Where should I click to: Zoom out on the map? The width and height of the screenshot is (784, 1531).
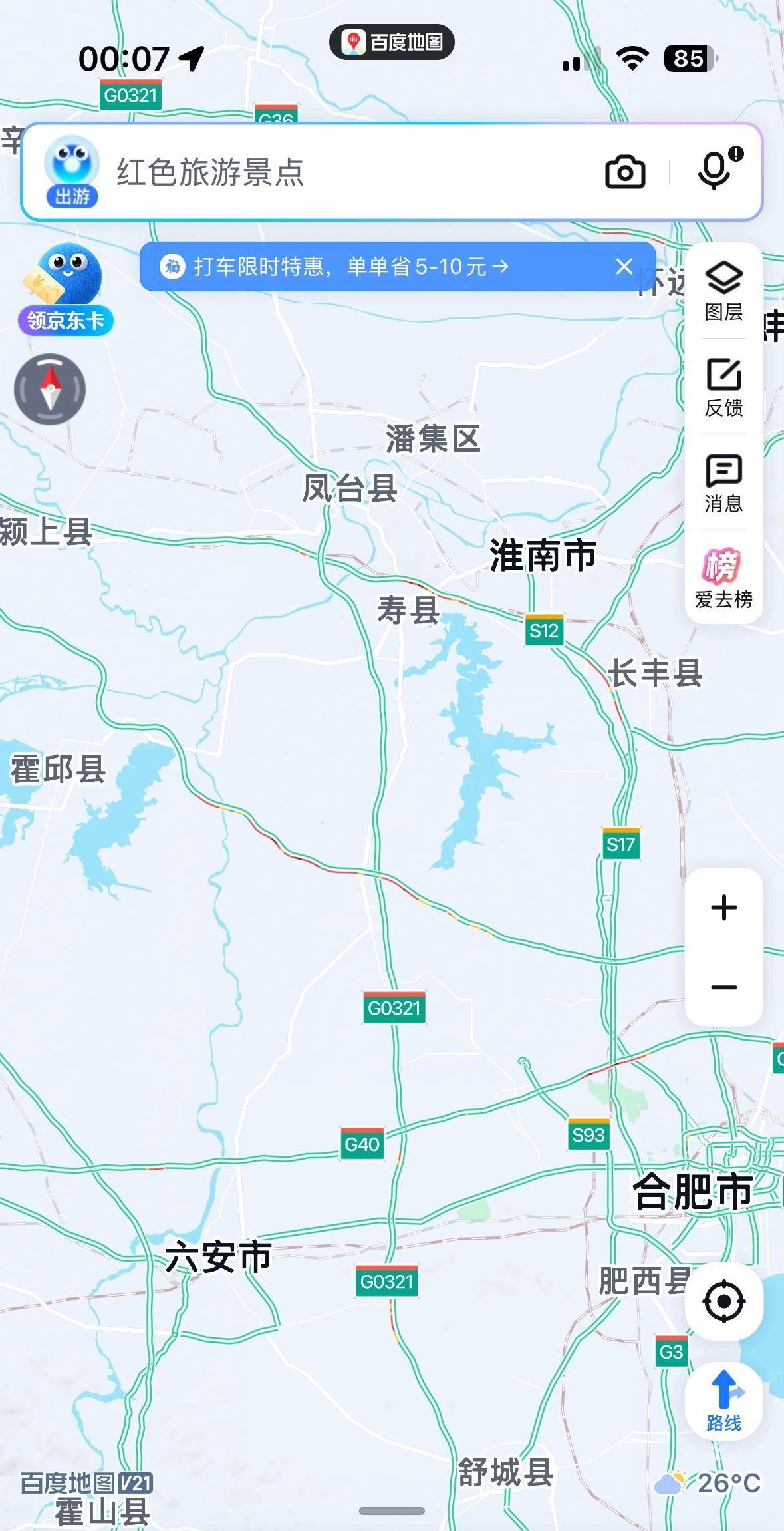pyautogui.click(x=723, y=987)
